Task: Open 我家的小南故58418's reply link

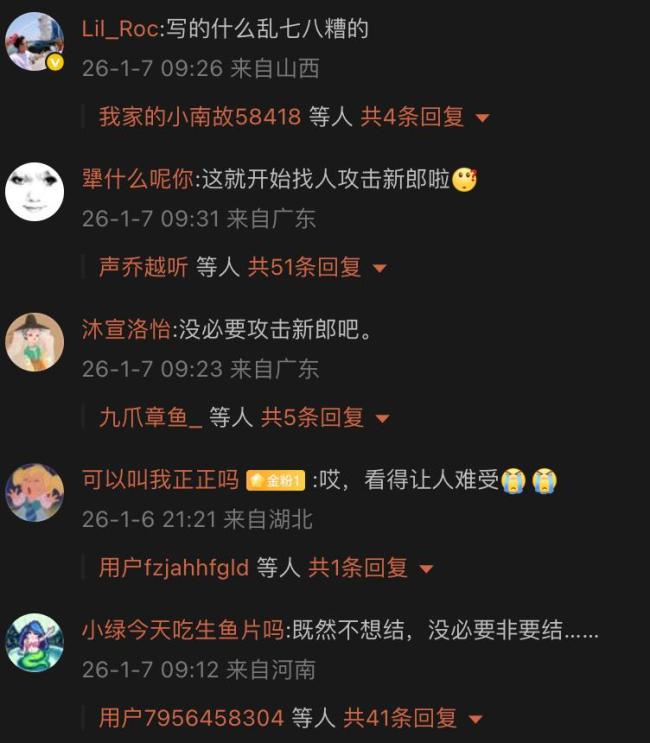Action: [x=200, y=117]
